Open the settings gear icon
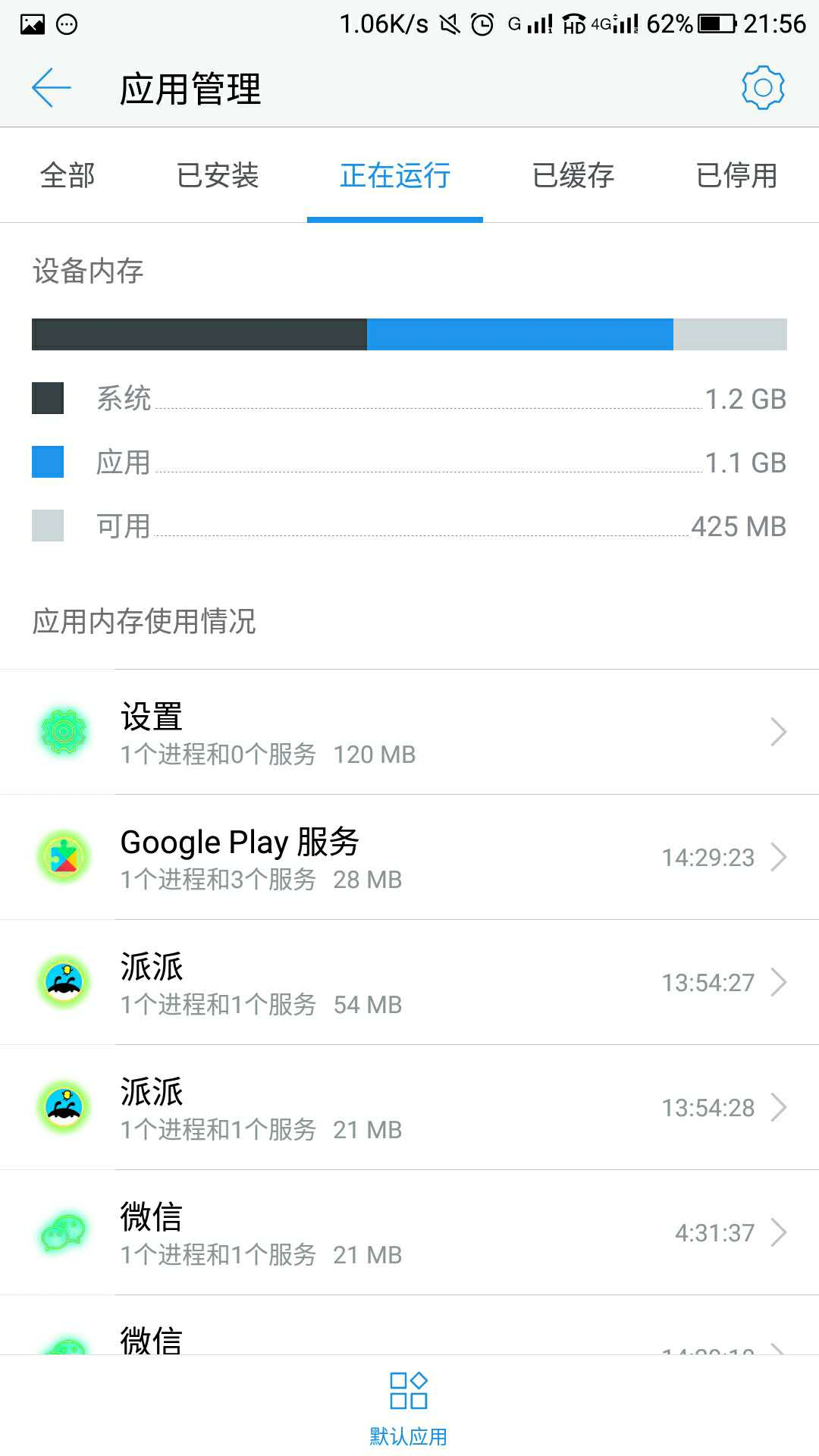The image size is (819, 1456). click(x=762, y=88)
